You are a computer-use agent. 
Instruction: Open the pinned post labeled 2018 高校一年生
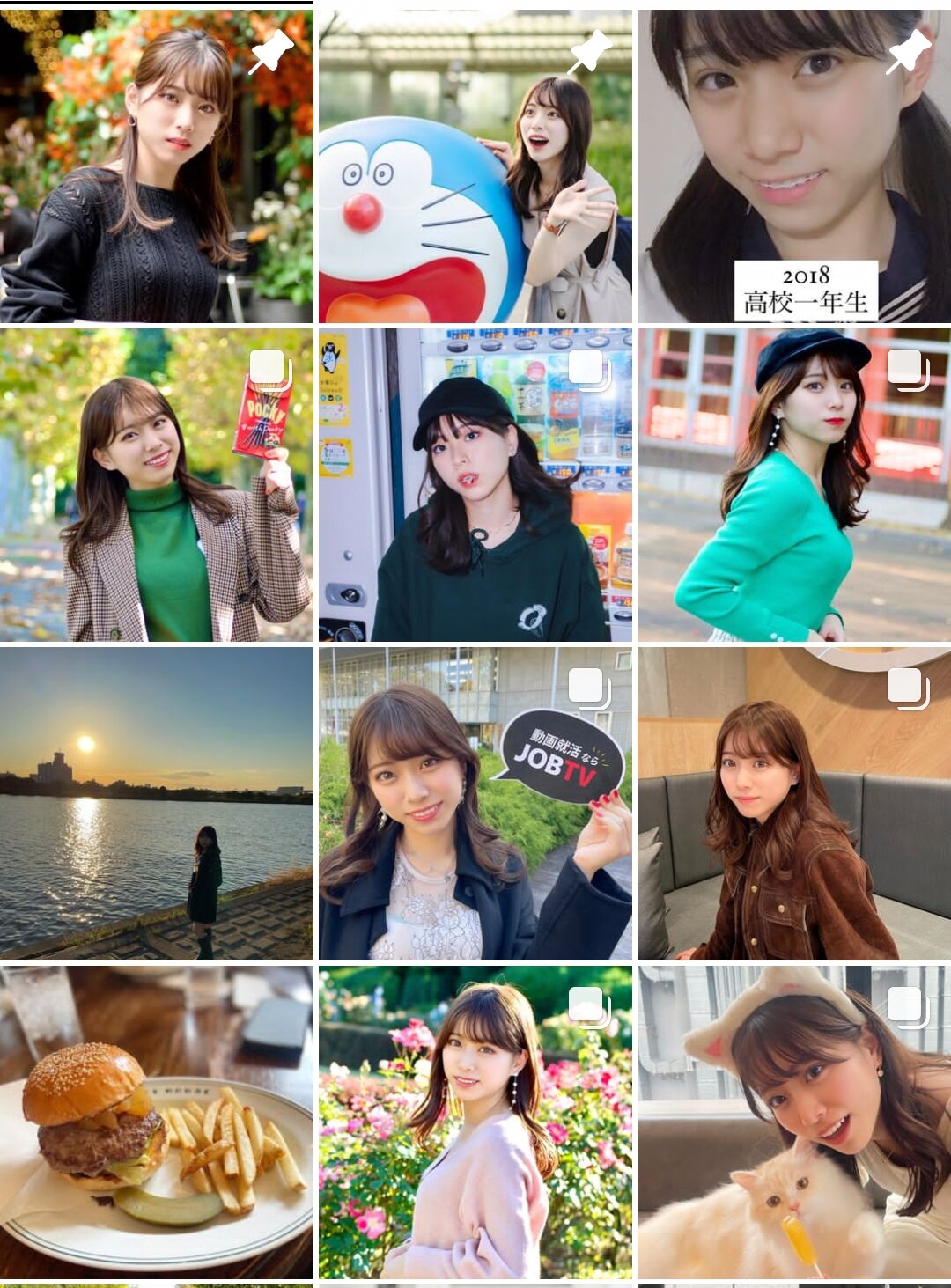point(793,166)
